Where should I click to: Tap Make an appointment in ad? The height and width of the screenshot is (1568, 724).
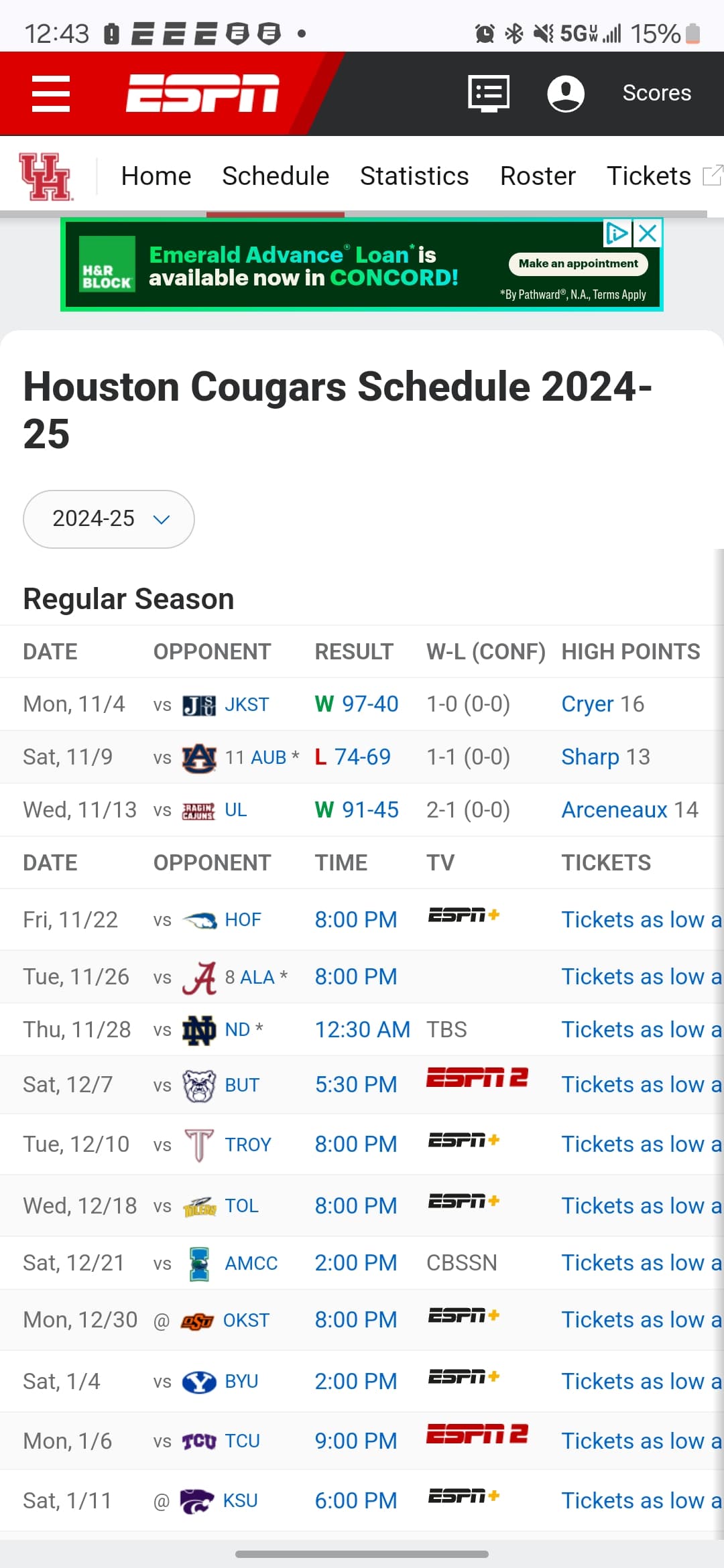(578, 263)
